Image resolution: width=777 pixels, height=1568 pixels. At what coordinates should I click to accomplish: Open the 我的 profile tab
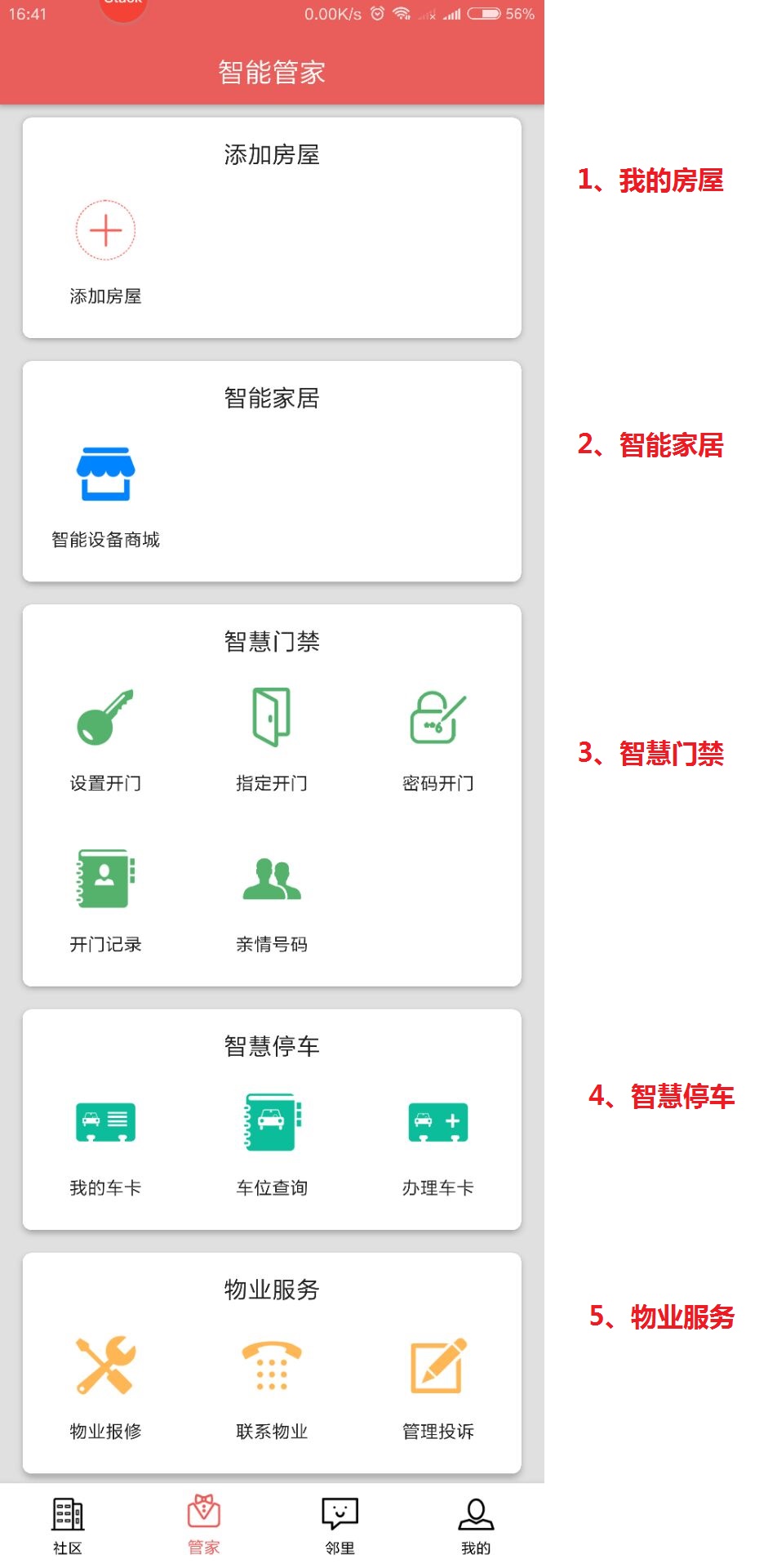(476, 1525)
